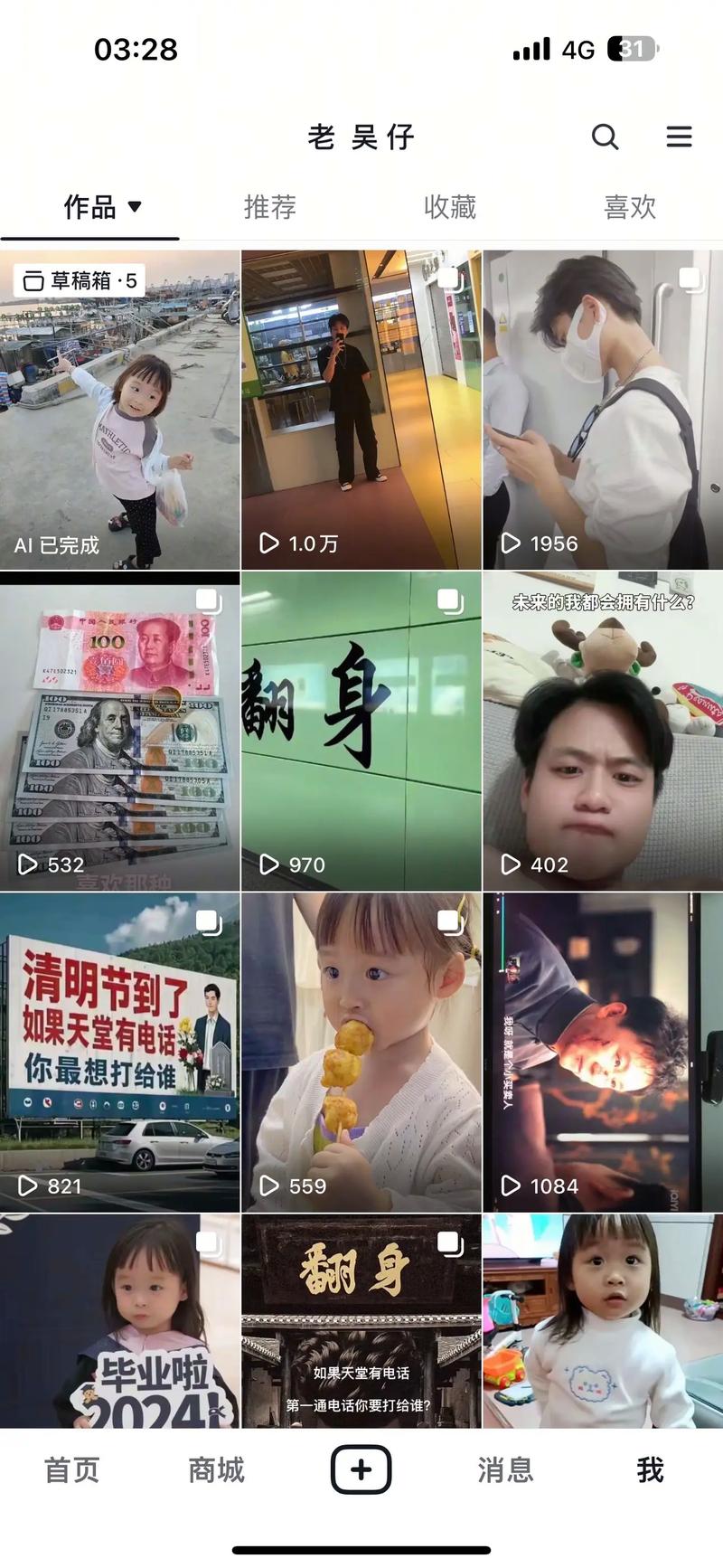Switch to the 收藏 tab
723x1568 pixels.
coord(449,207)
